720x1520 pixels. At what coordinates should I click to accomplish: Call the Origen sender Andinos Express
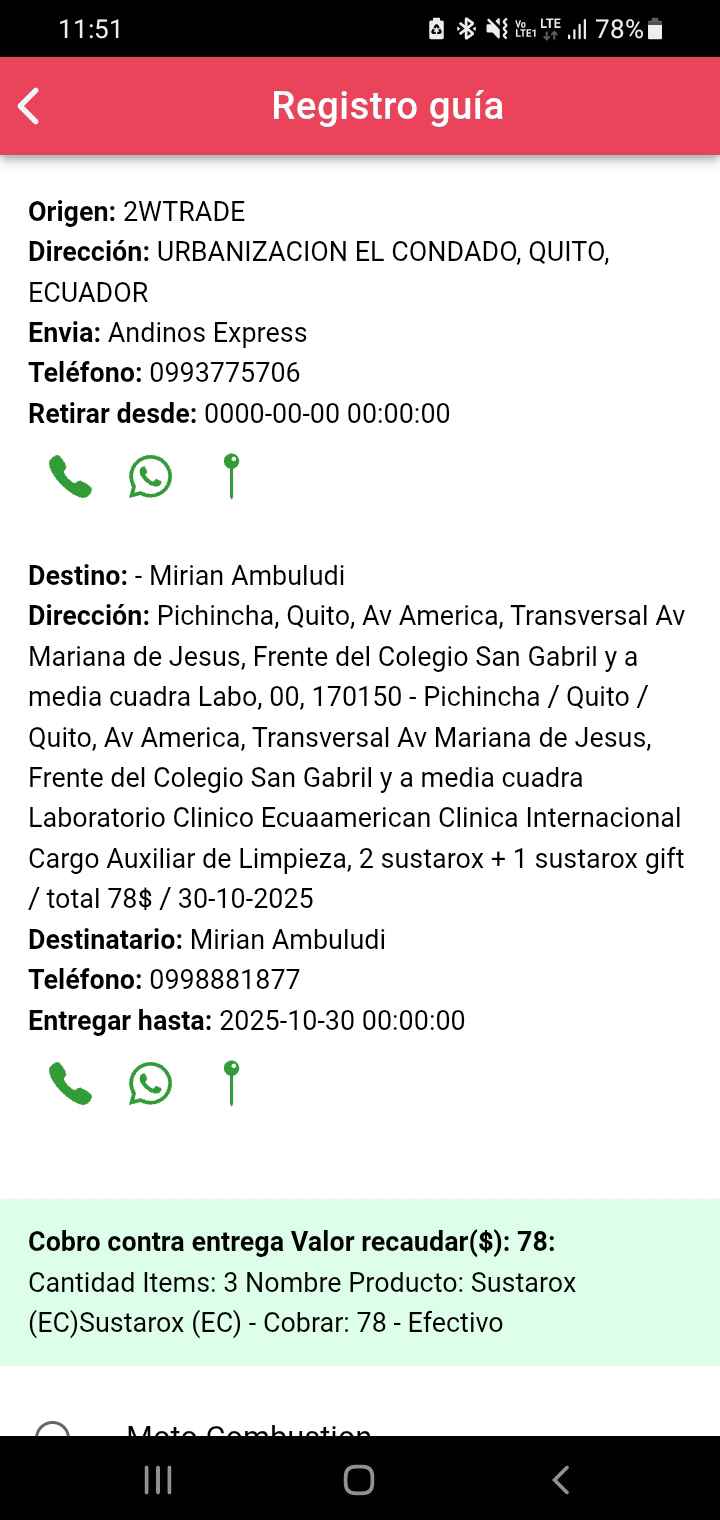[70, 477]
